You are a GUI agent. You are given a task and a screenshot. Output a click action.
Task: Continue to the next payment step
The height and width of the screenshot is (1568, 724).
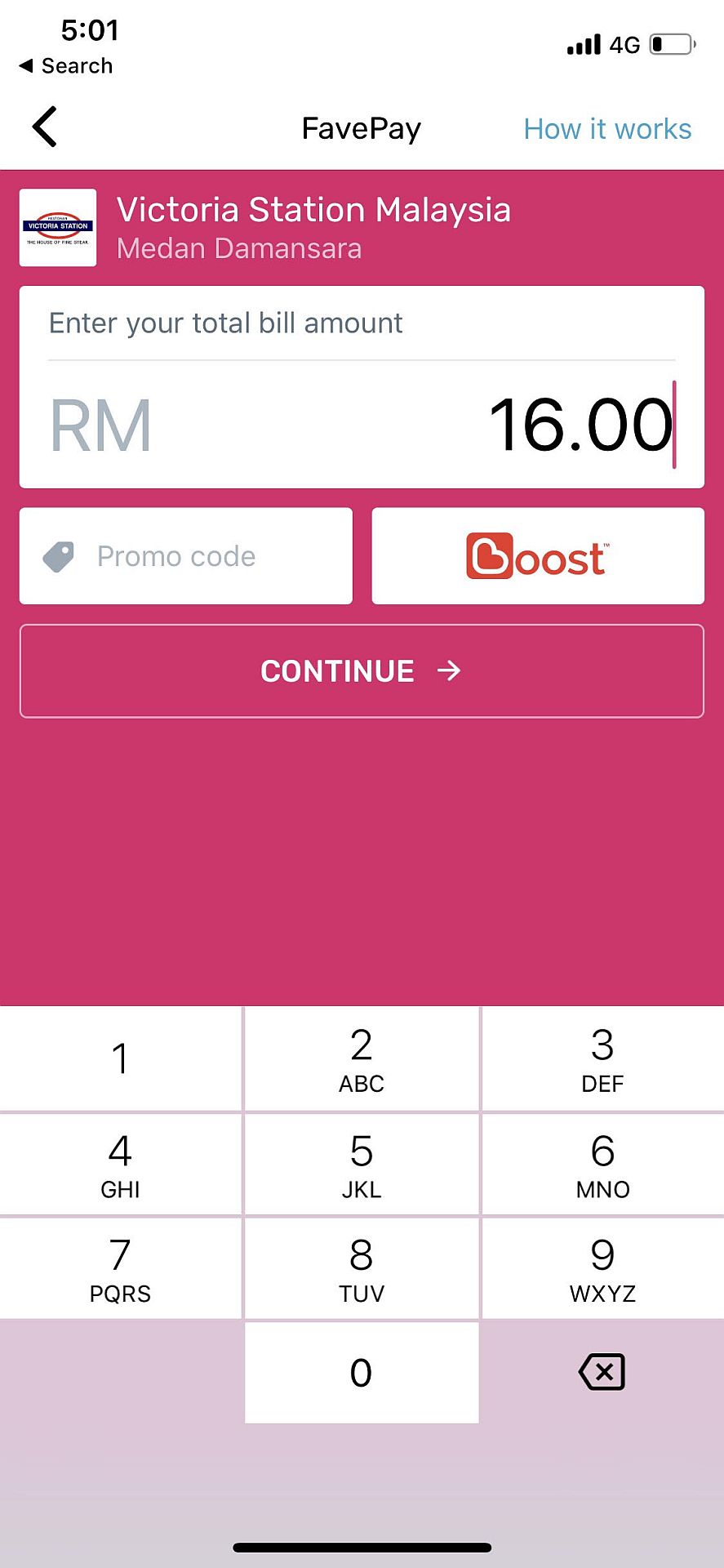click(x=361, y=671)
